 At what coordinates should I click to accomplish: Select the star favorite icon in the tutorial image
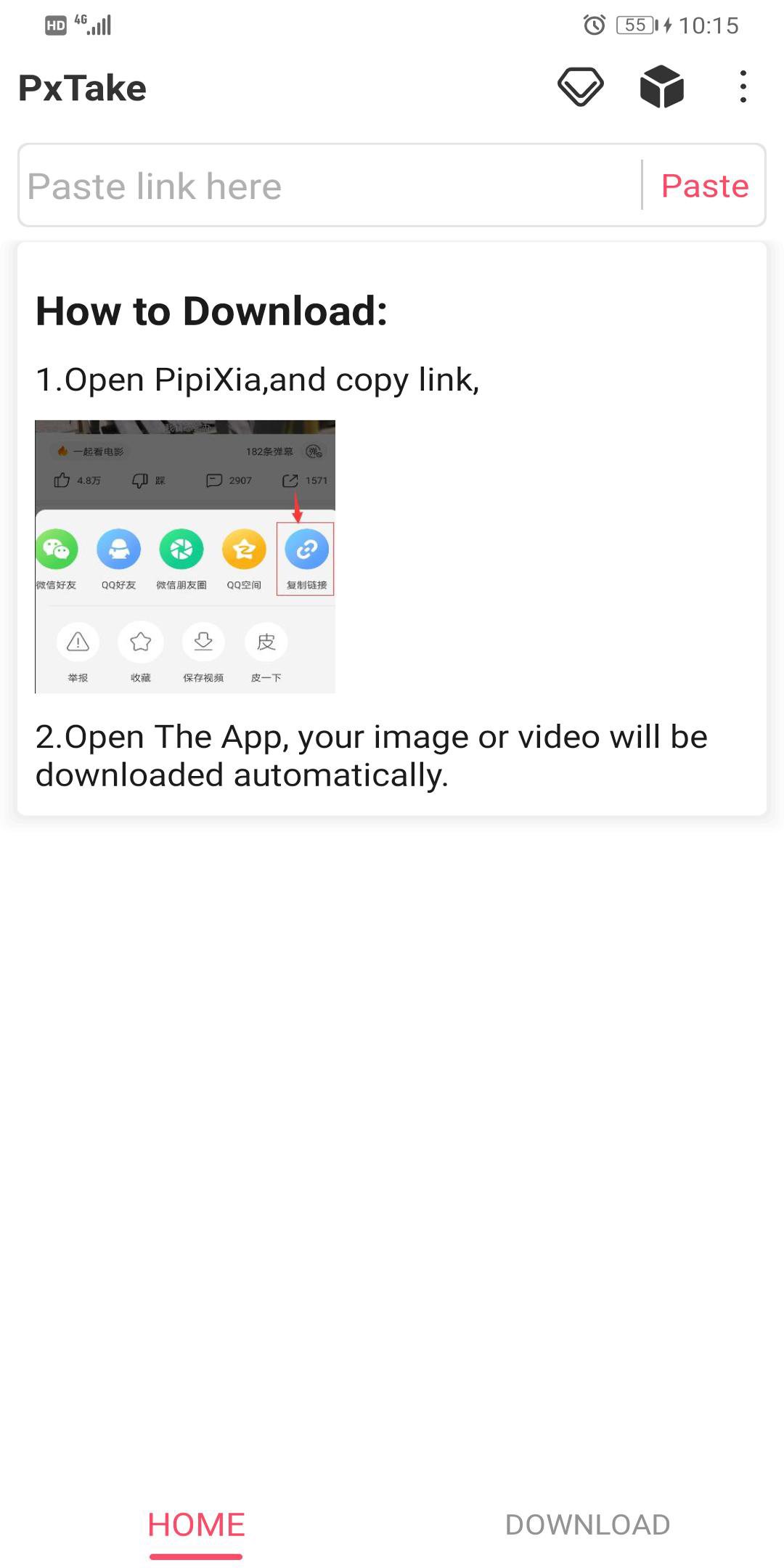139,642
